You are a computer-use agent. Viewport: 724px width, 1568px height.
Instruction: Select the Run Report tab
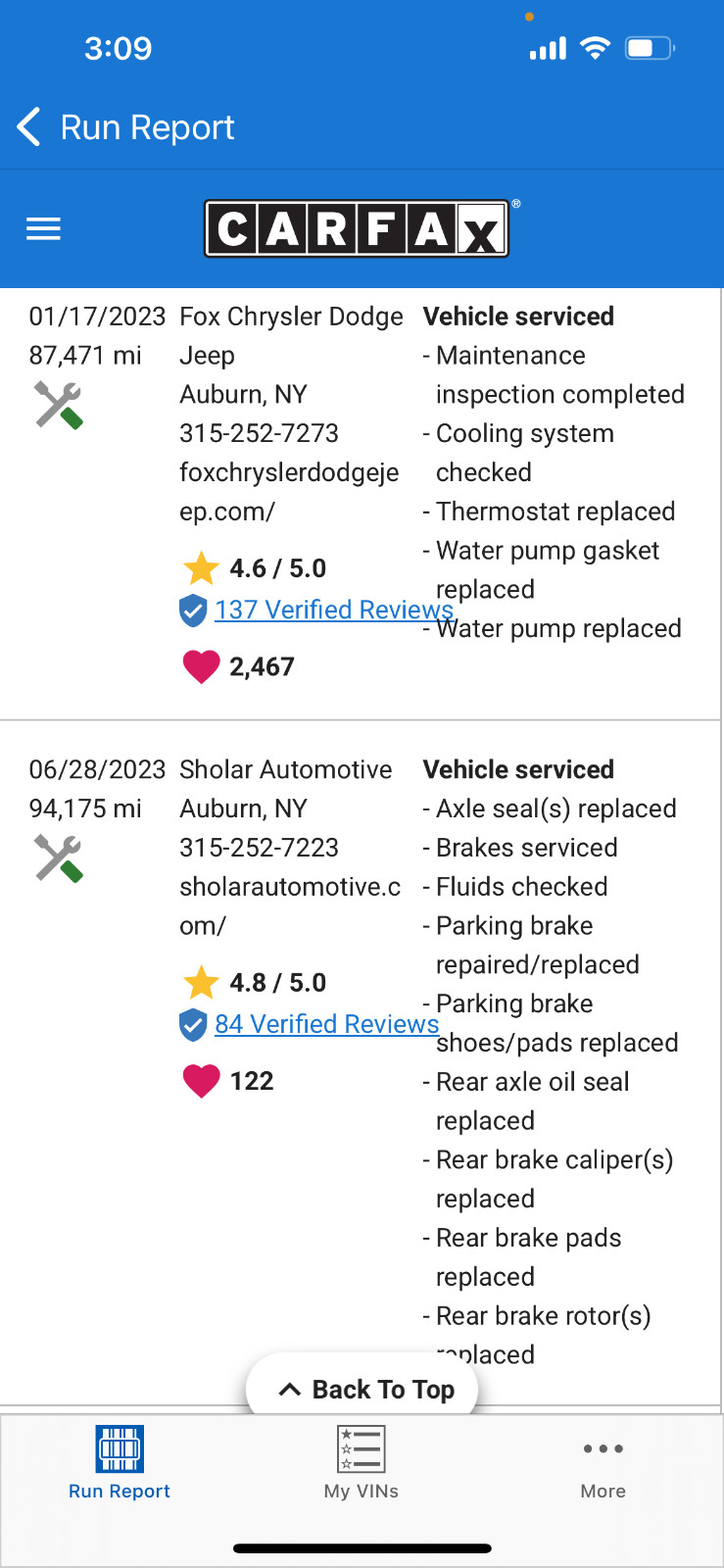[x=120, y=1462]
